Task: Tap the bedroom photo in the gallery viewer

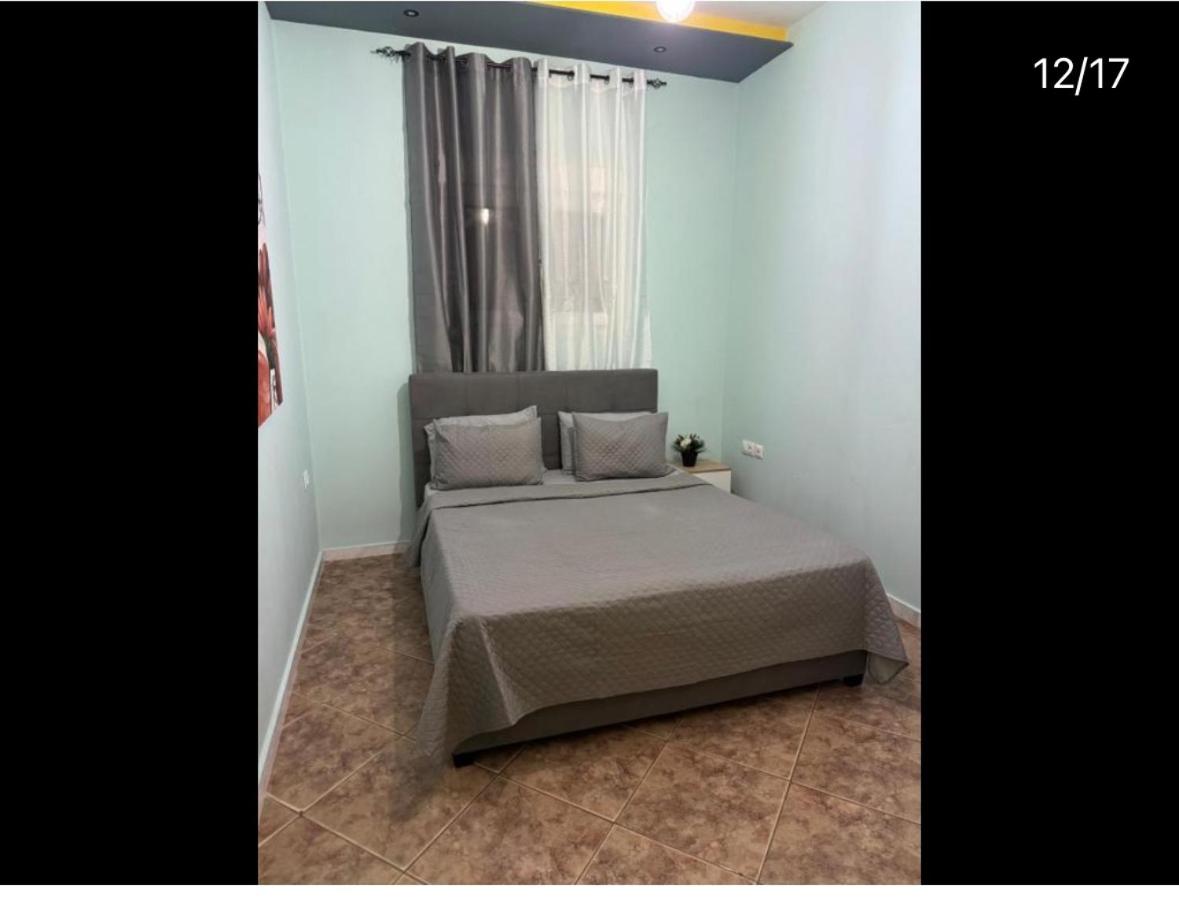Action: click(589, 442)
